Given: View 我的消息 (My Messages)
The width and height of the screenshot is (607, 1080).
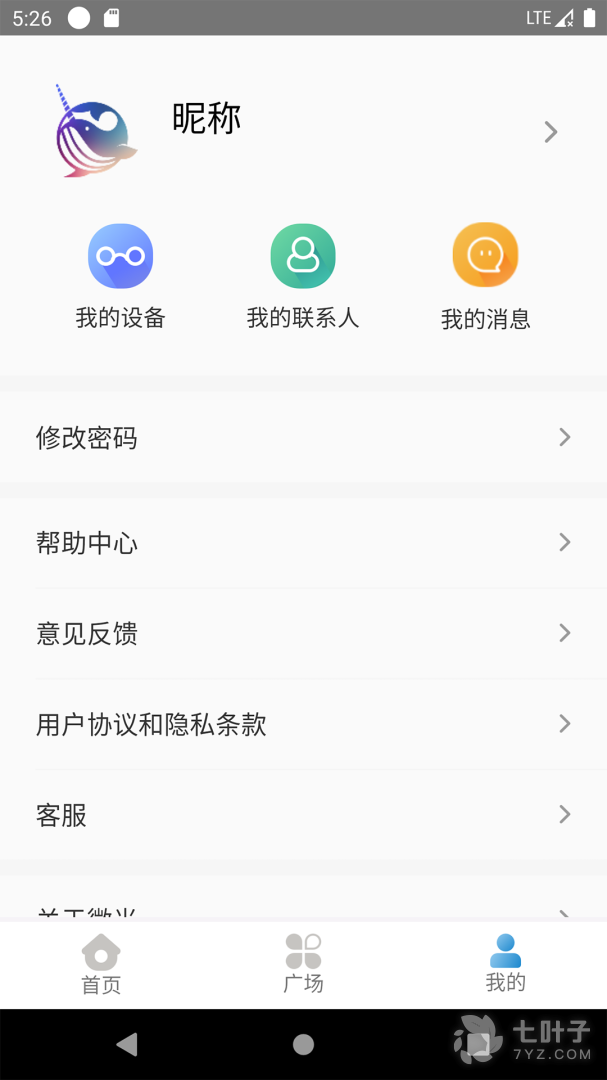Looking at the screenshot, I should (x=485, y=276).
